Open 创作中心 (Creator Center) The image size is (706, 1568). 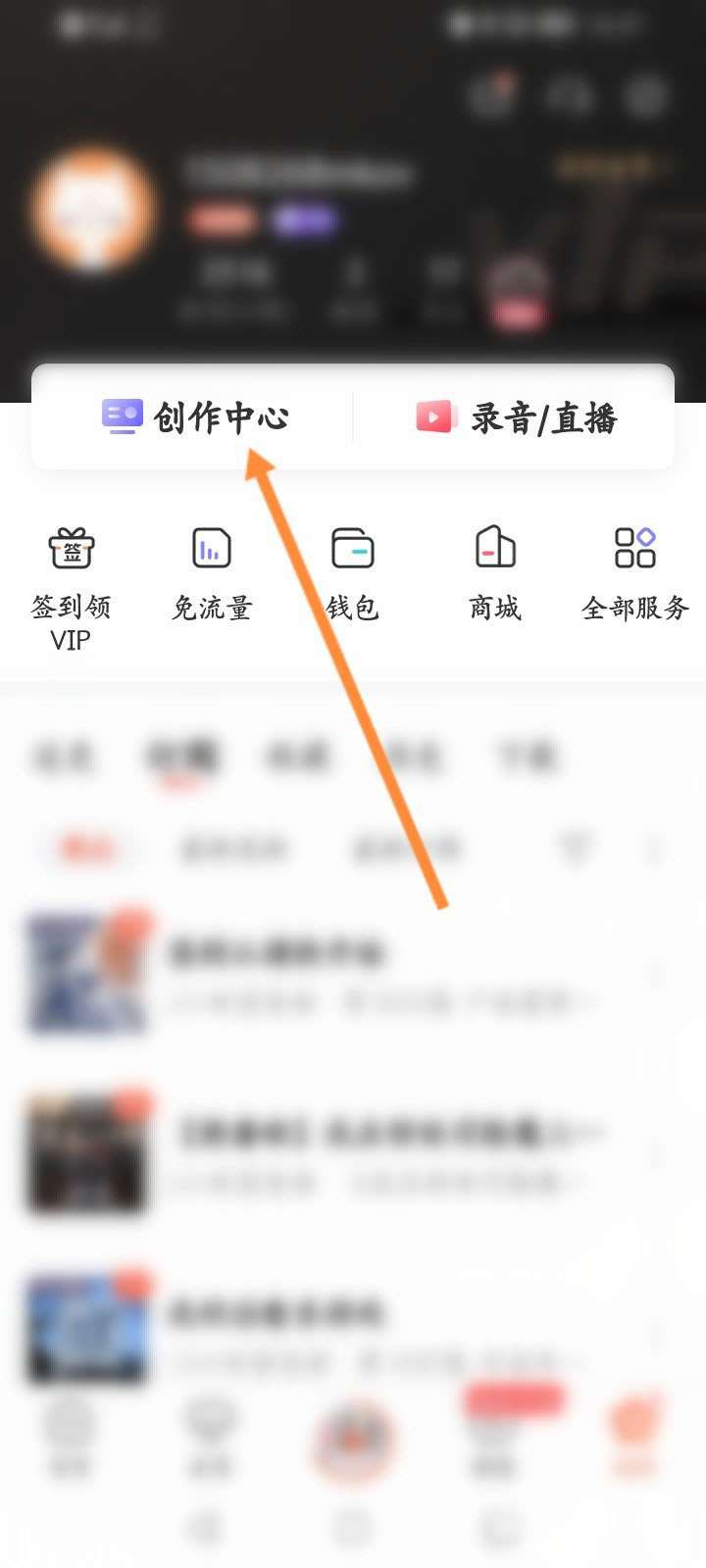[x=194, y=417]
